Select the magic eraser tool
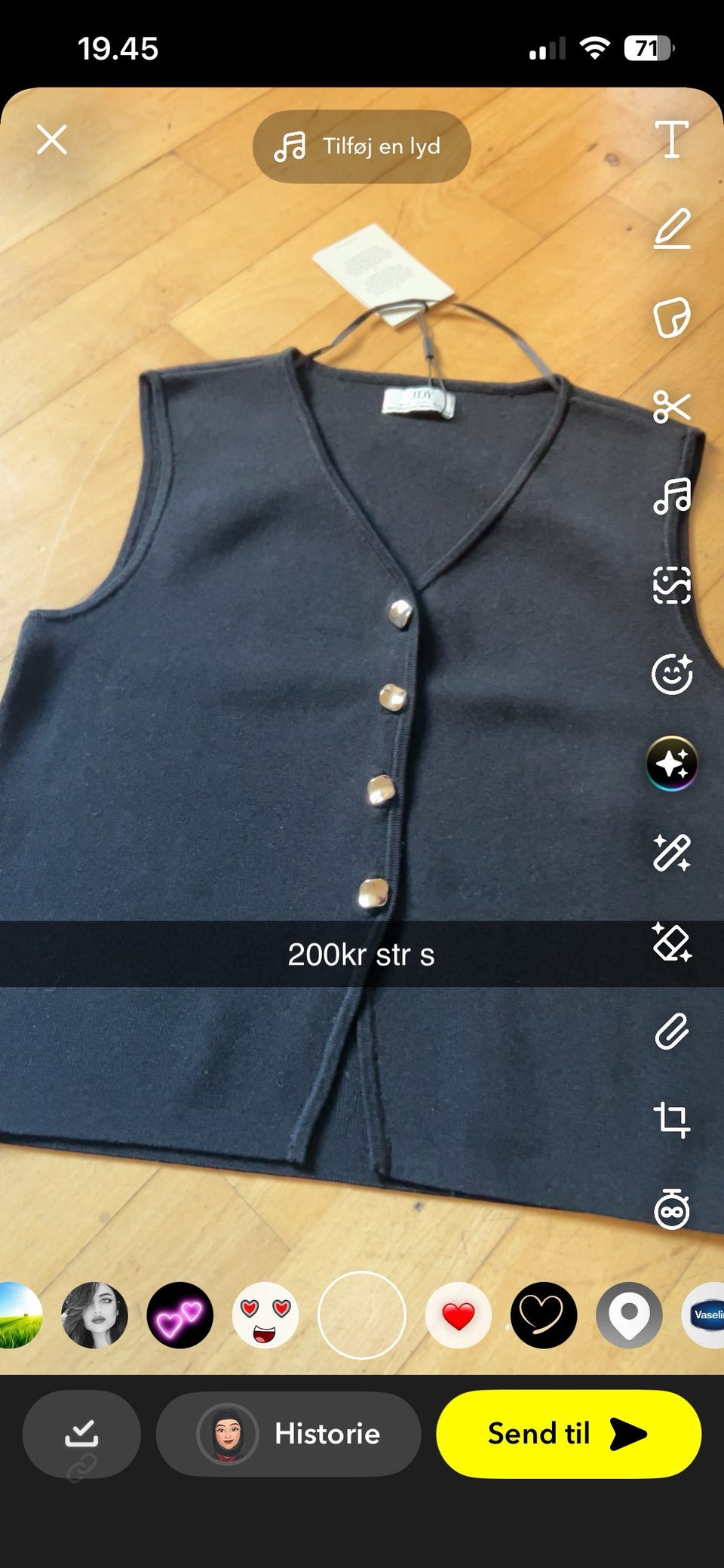The height and width of the screenshot is (1568, 724). pyautogui.click(x=671, y=942)
